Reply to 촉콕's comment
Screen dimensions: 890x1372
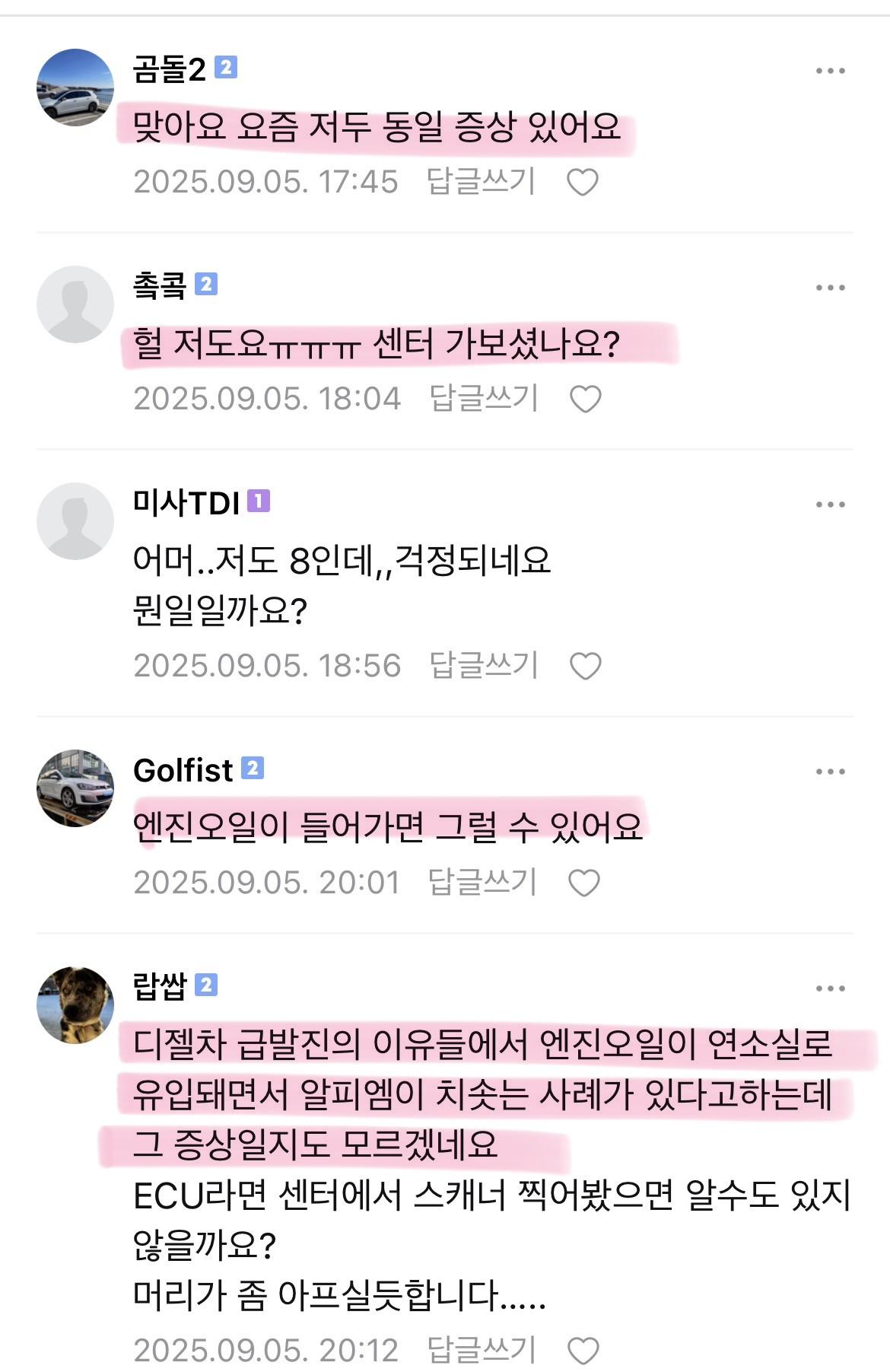tap(484, 398)
